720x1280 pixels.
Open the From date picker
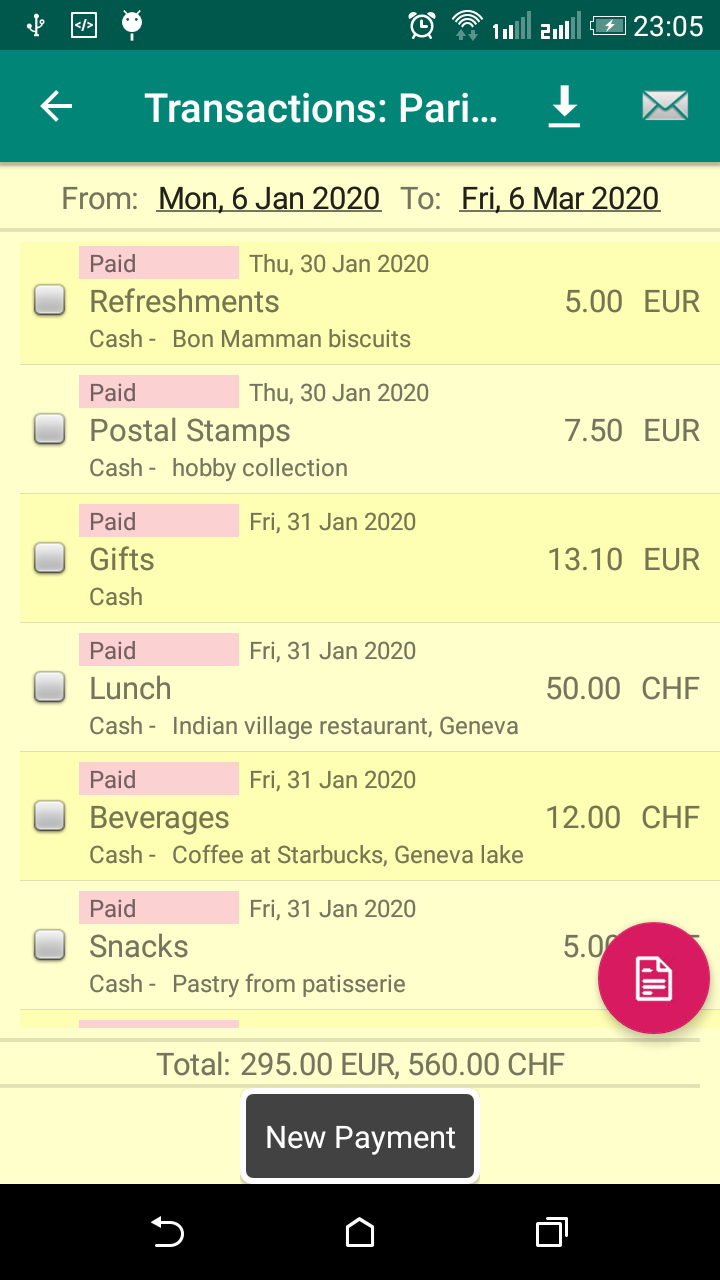[x=268, y=198]
